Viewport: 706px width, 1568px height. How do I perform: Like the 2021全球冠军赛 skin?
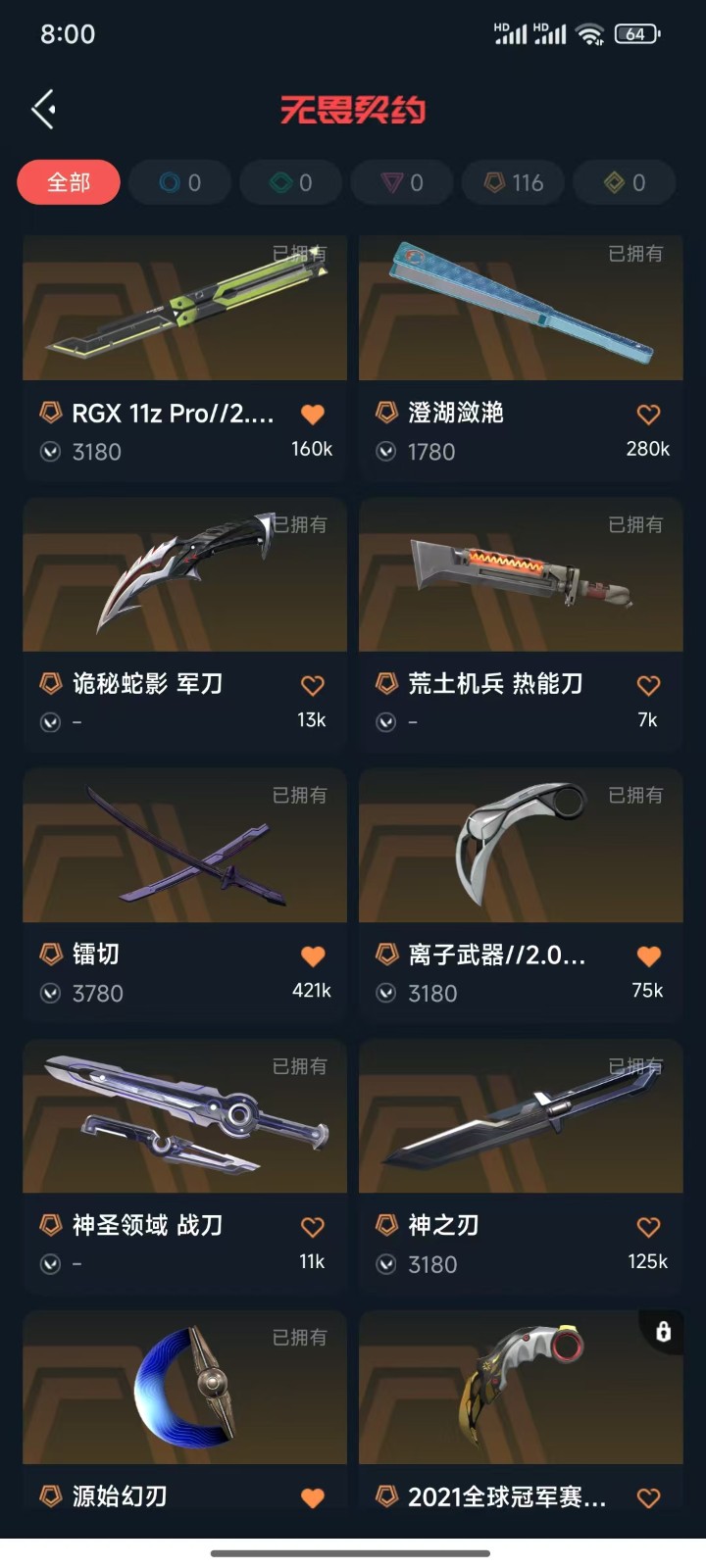(648, 1497)
